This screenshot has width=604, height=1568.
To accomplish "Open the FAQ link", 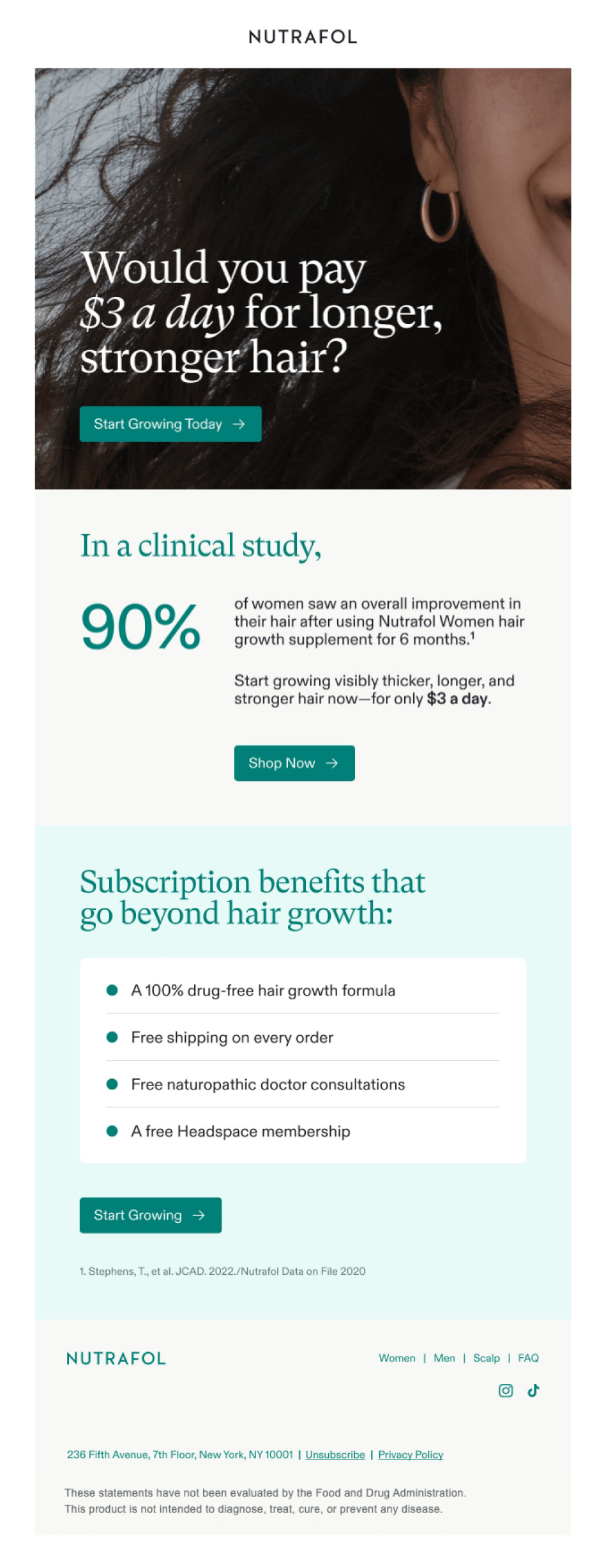I will click(528, 1358).
